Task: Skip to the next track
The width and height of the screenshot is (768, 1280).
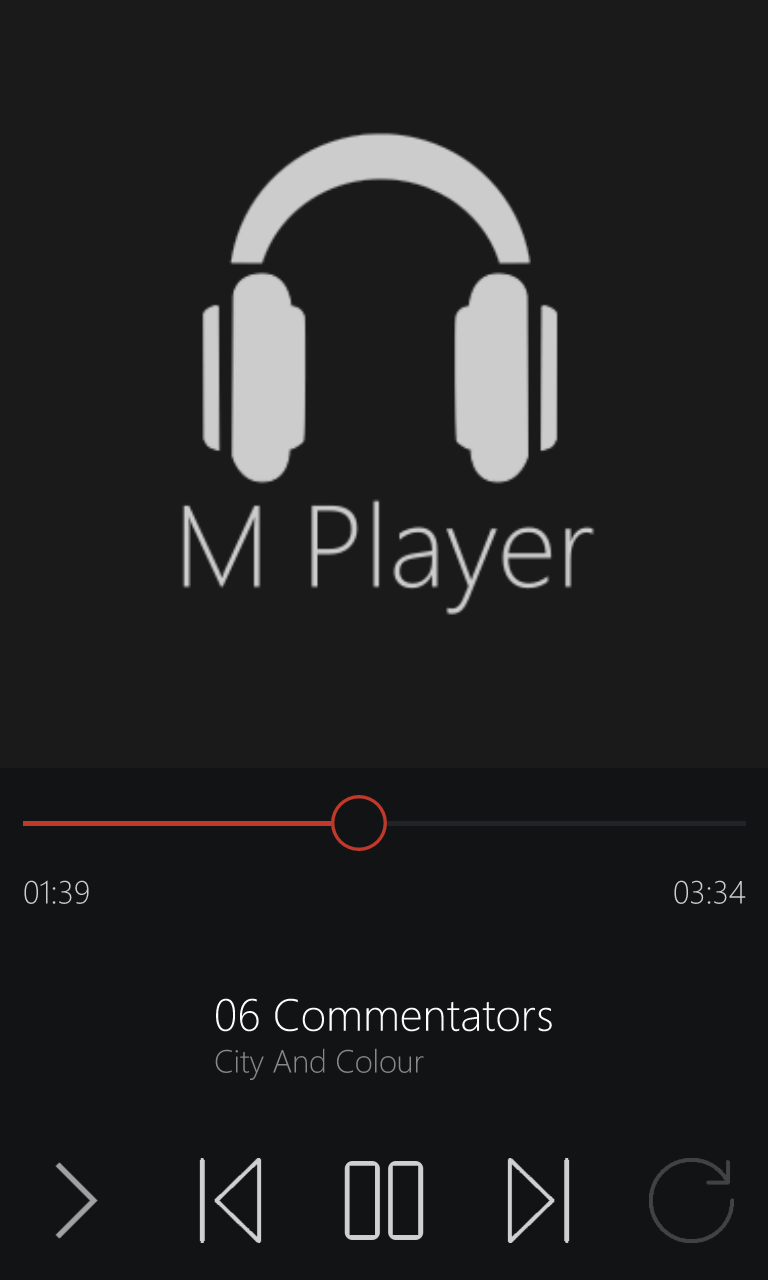Action: point(538,1200)
